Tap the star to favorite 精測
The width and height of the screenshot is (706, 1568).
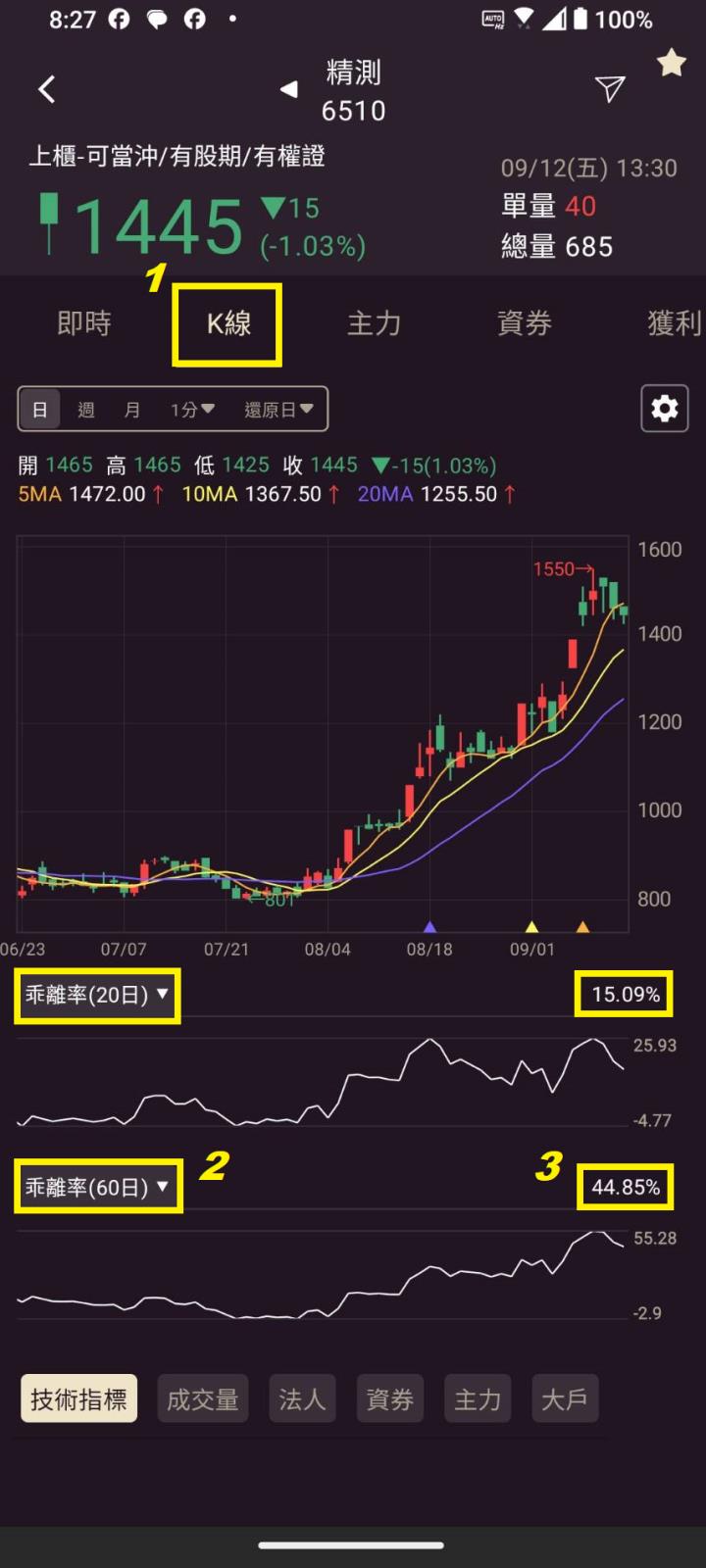(x=671, y=63)
